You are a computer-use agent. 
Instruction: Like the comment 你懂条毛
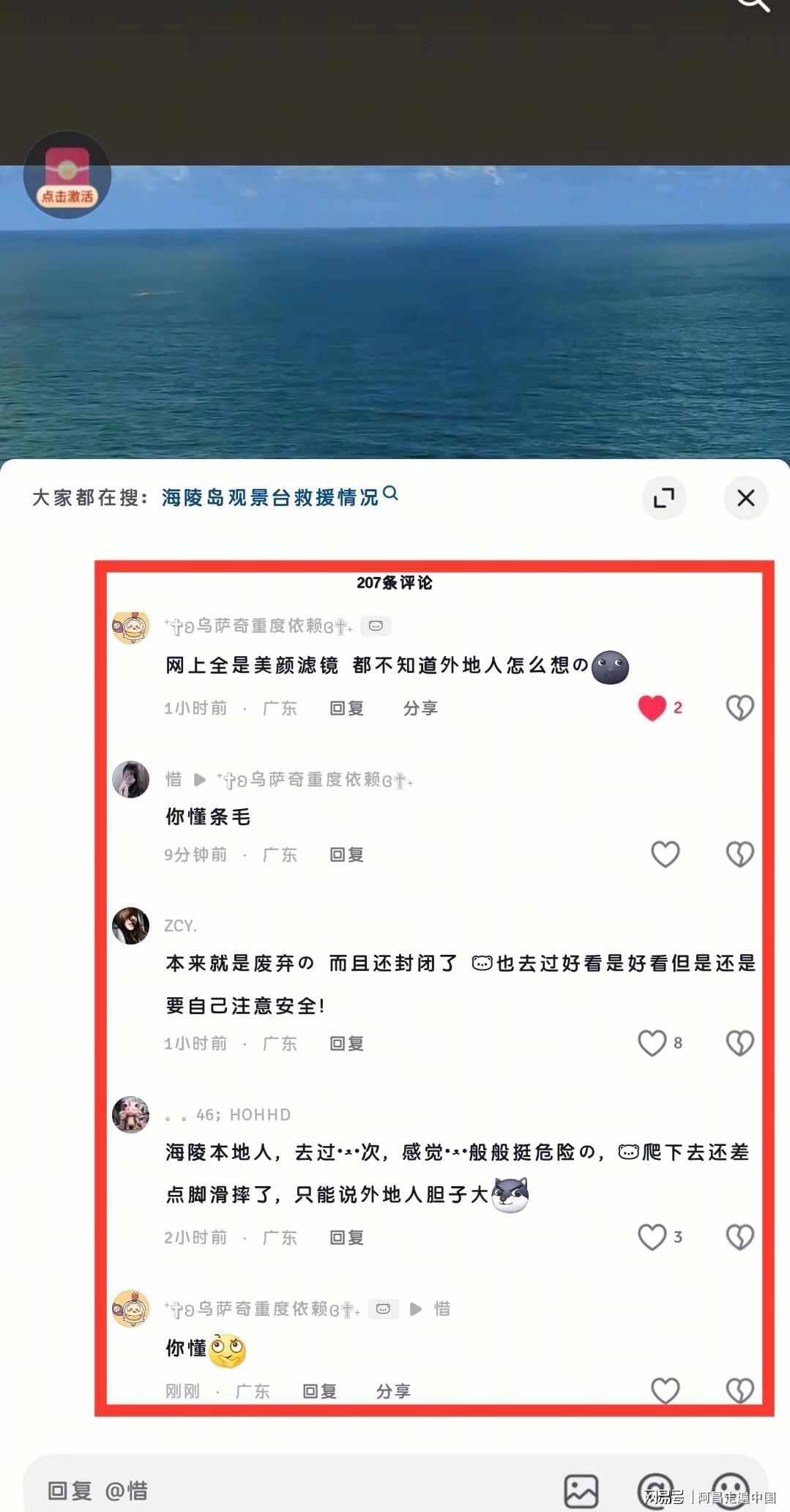[x=665, y=854]
